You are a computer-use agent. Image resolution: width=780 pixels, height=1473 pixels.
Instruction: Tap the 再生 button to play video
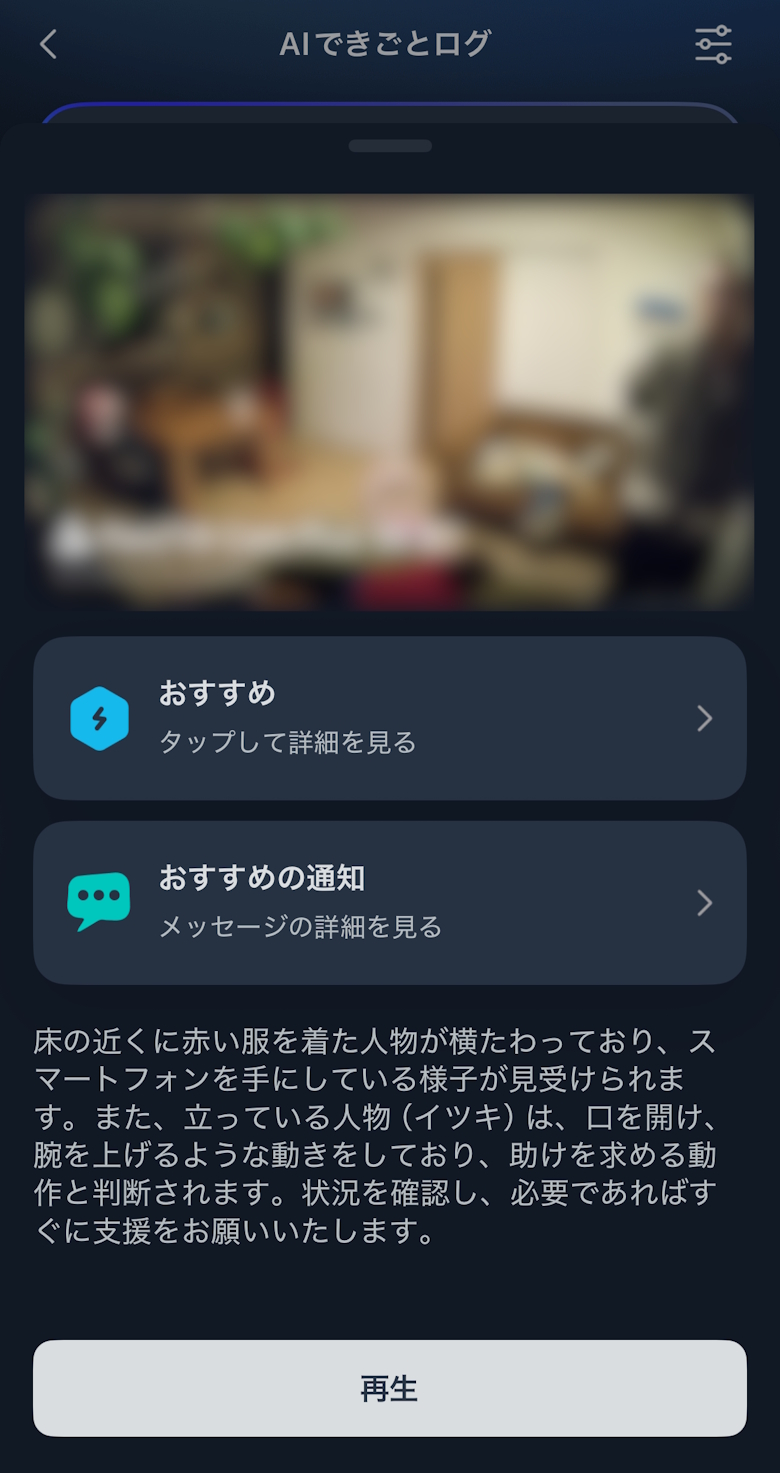click(389, 1388)
